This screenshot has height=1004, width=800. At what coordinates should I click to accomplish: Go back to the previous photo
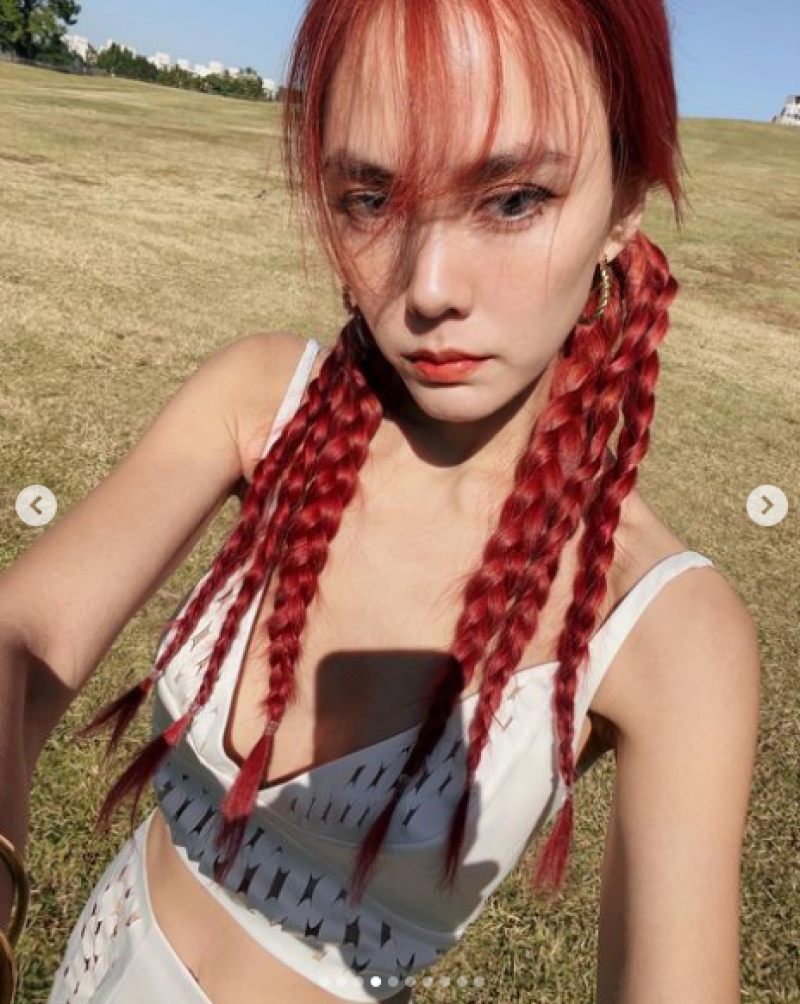point(36,505)
